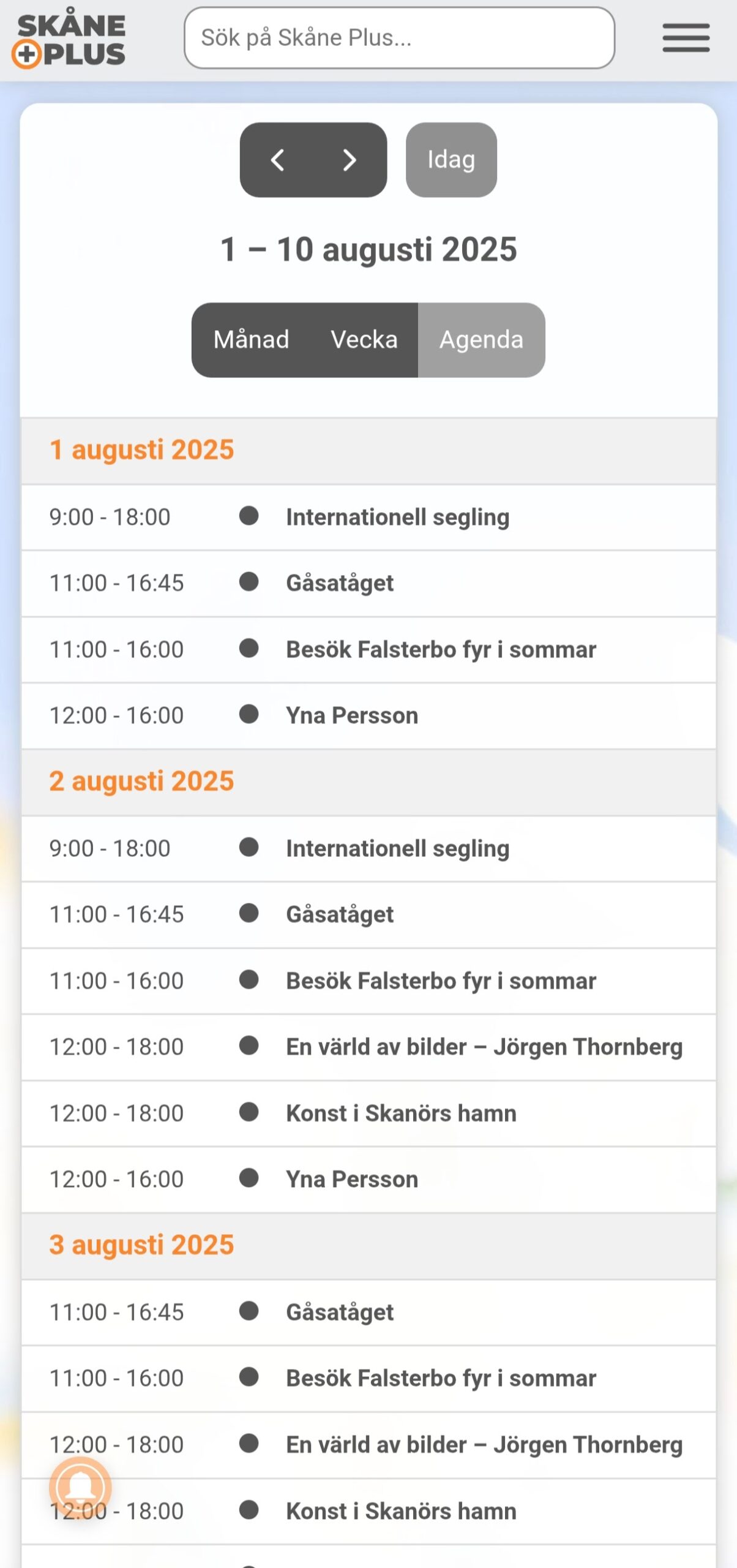Open the orange notification bell
The image size is (737, 1568).
80,1487
